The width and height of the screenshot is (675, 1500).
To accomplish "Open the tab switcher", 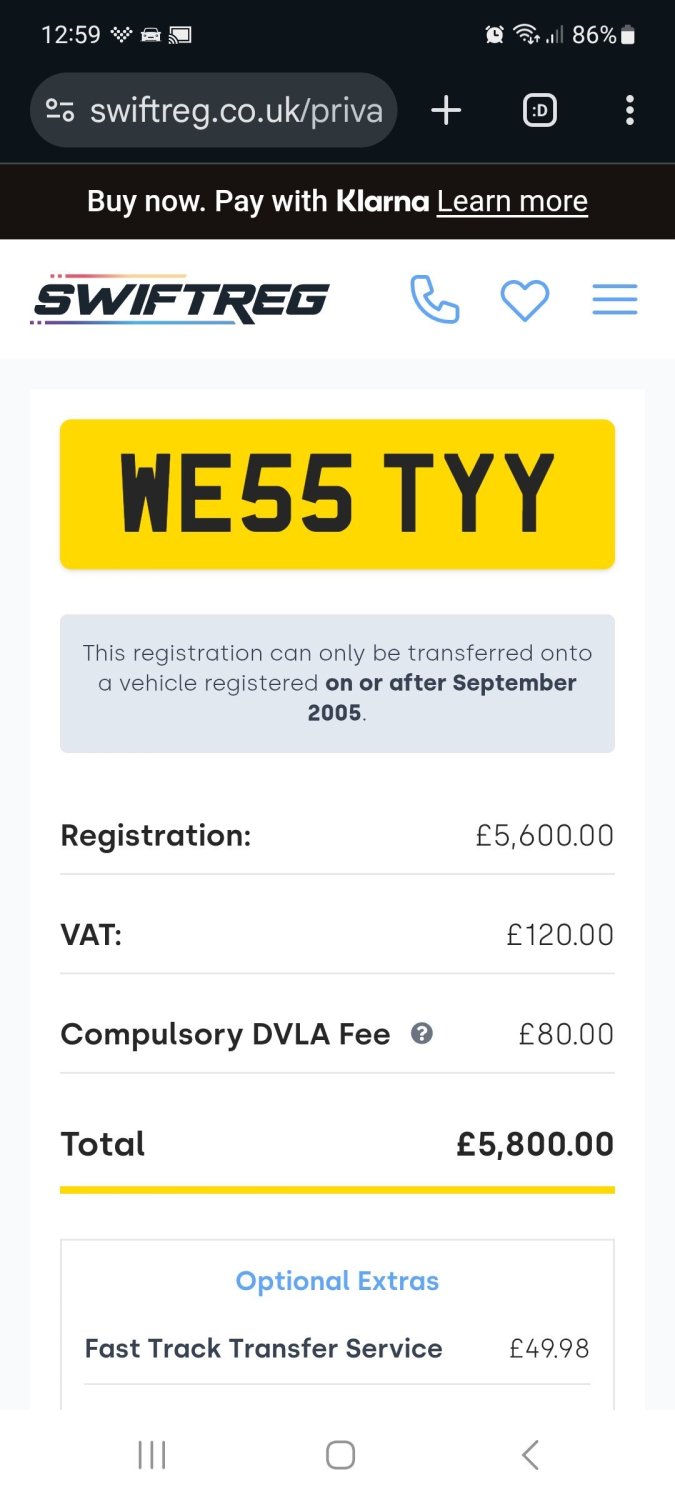I will tap(539, 110).
